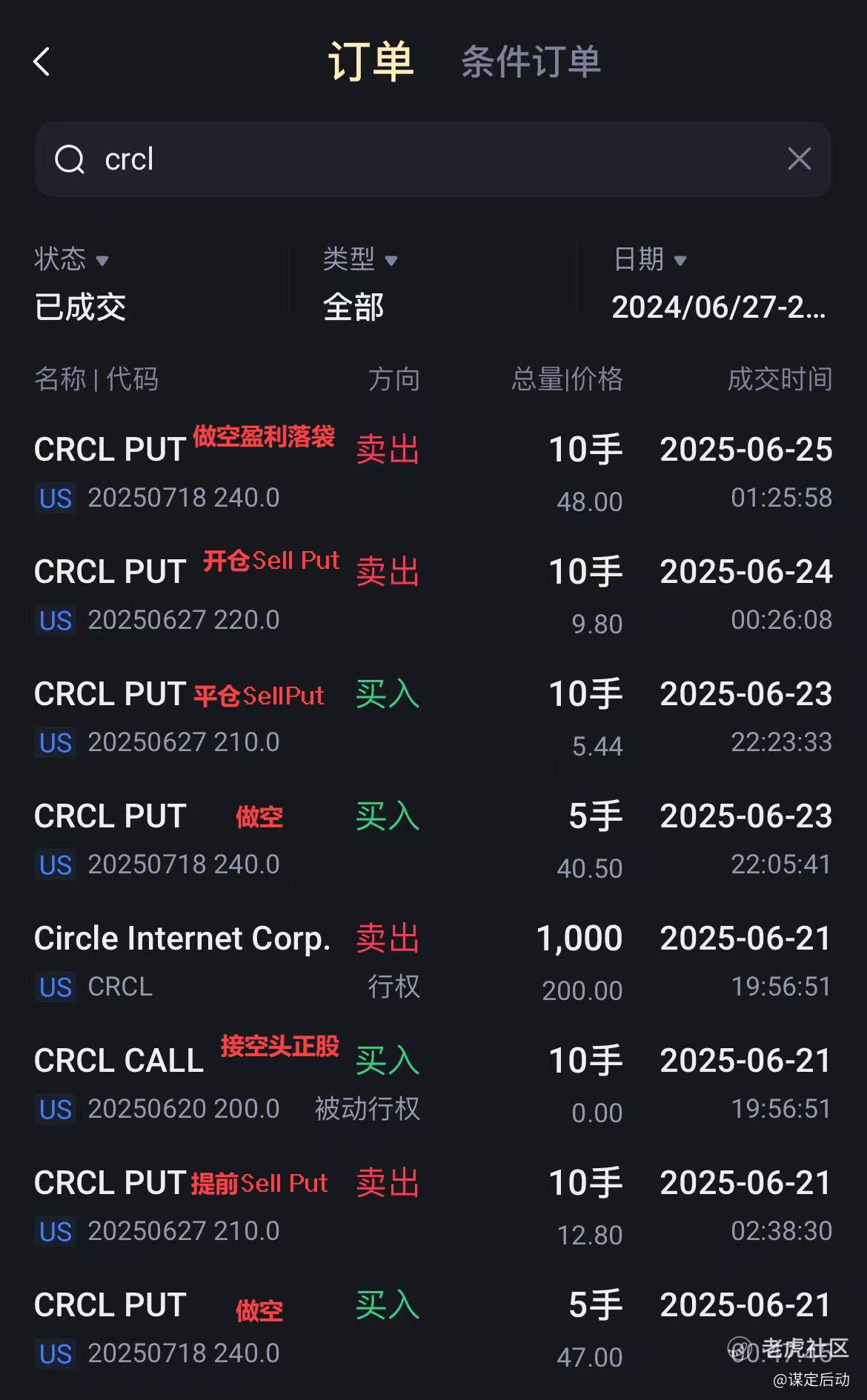The image size is (867, 1400).
Task: Open the Circle Internet Corp. 1,000 share order
Action: [x=433, y=961]
